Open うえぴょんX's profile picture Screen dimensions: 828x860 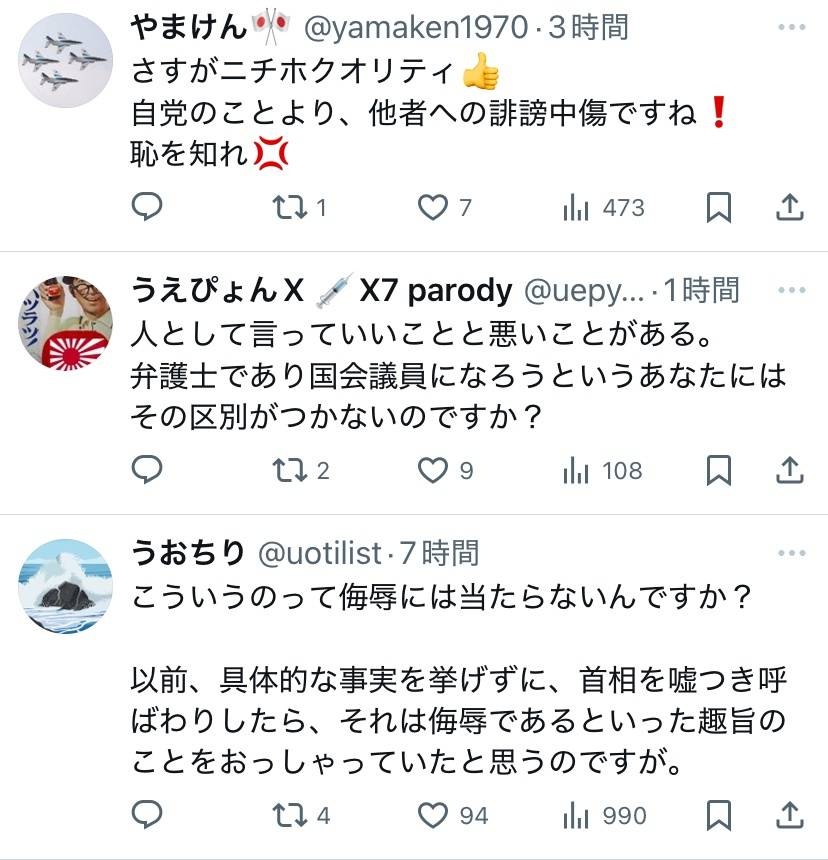[x=67, y=323]
